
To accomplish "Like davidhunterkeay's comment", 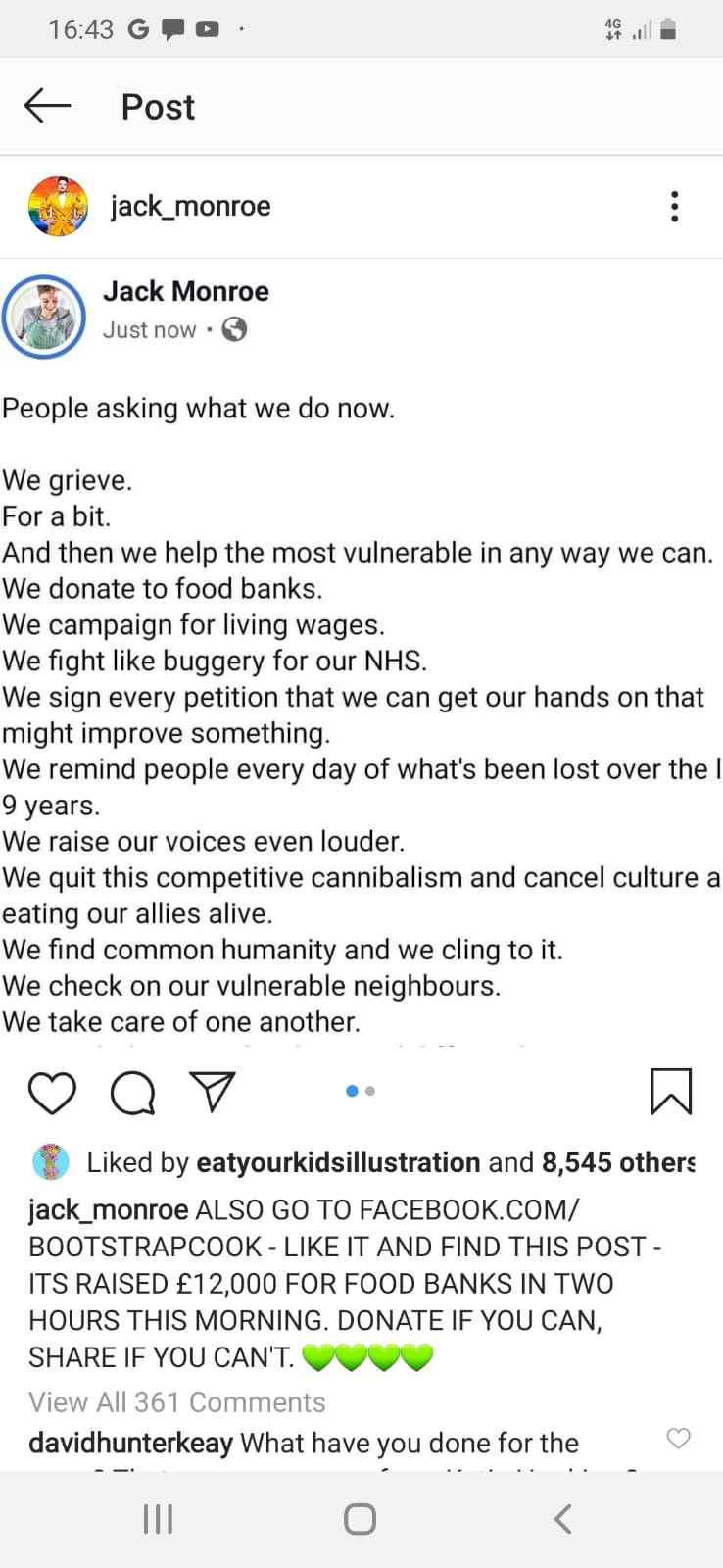I will (678, 1439).
